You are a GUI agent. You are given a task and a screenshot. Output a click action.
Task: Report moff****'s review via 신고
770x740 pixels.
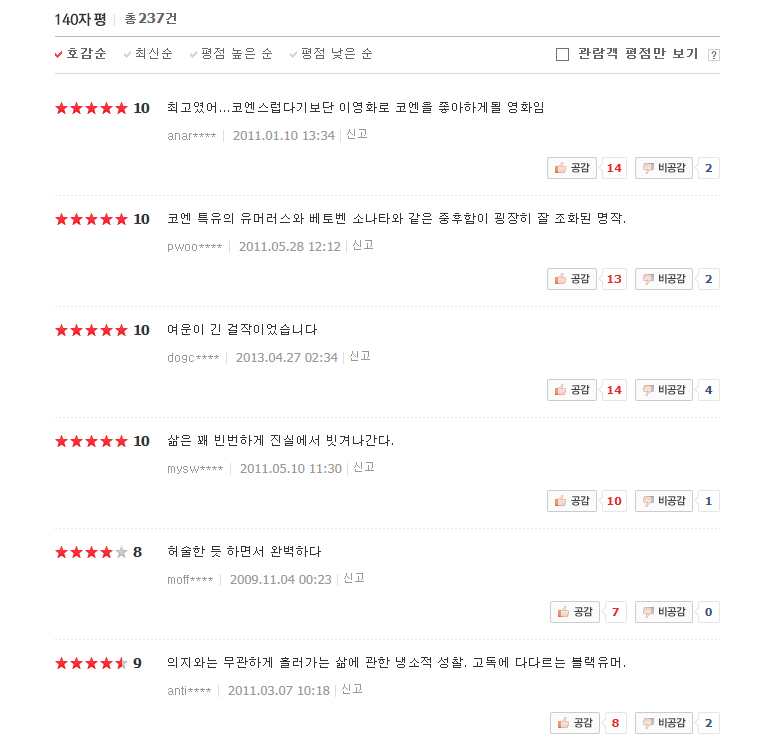click(354, 578)
